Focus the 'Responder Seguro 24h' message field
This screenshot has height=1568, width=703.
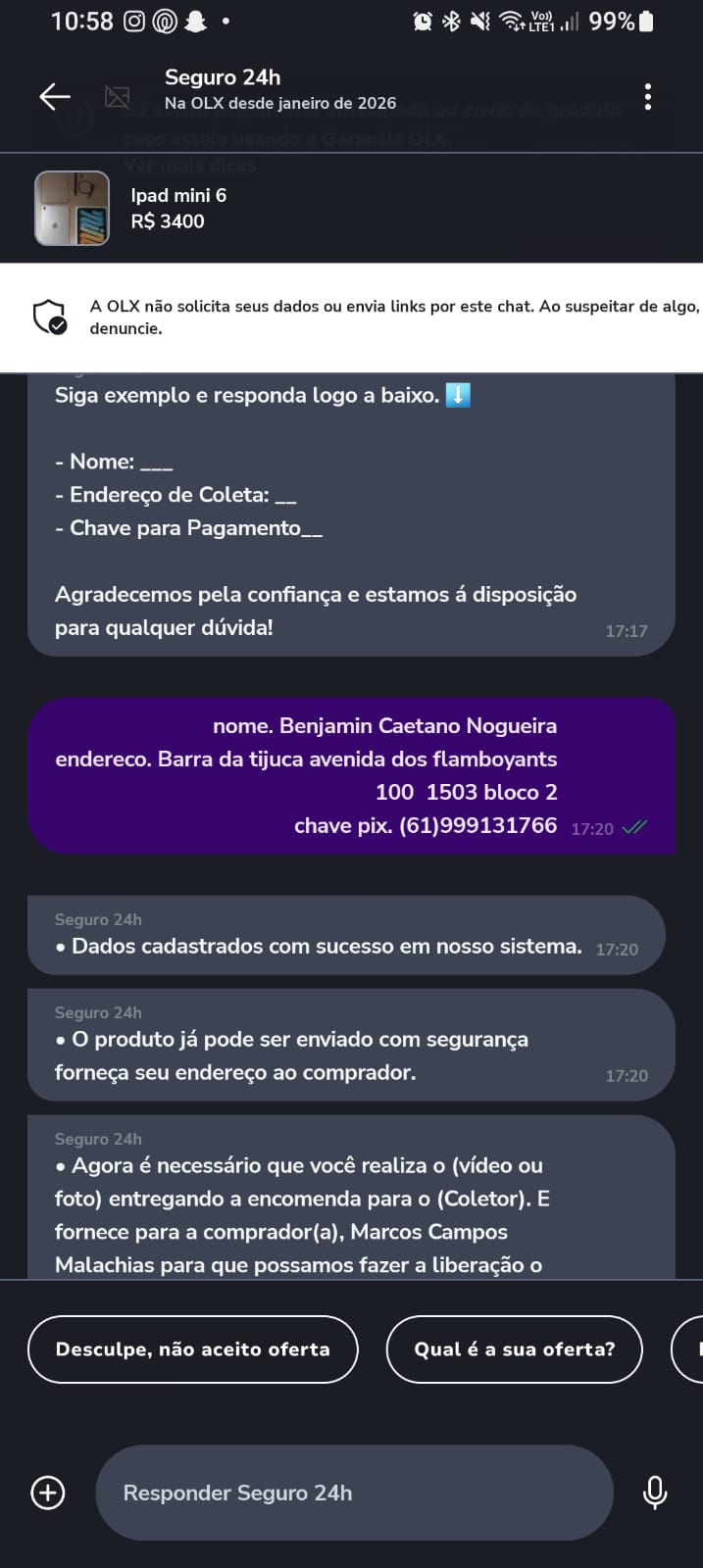click(353, 1493)
